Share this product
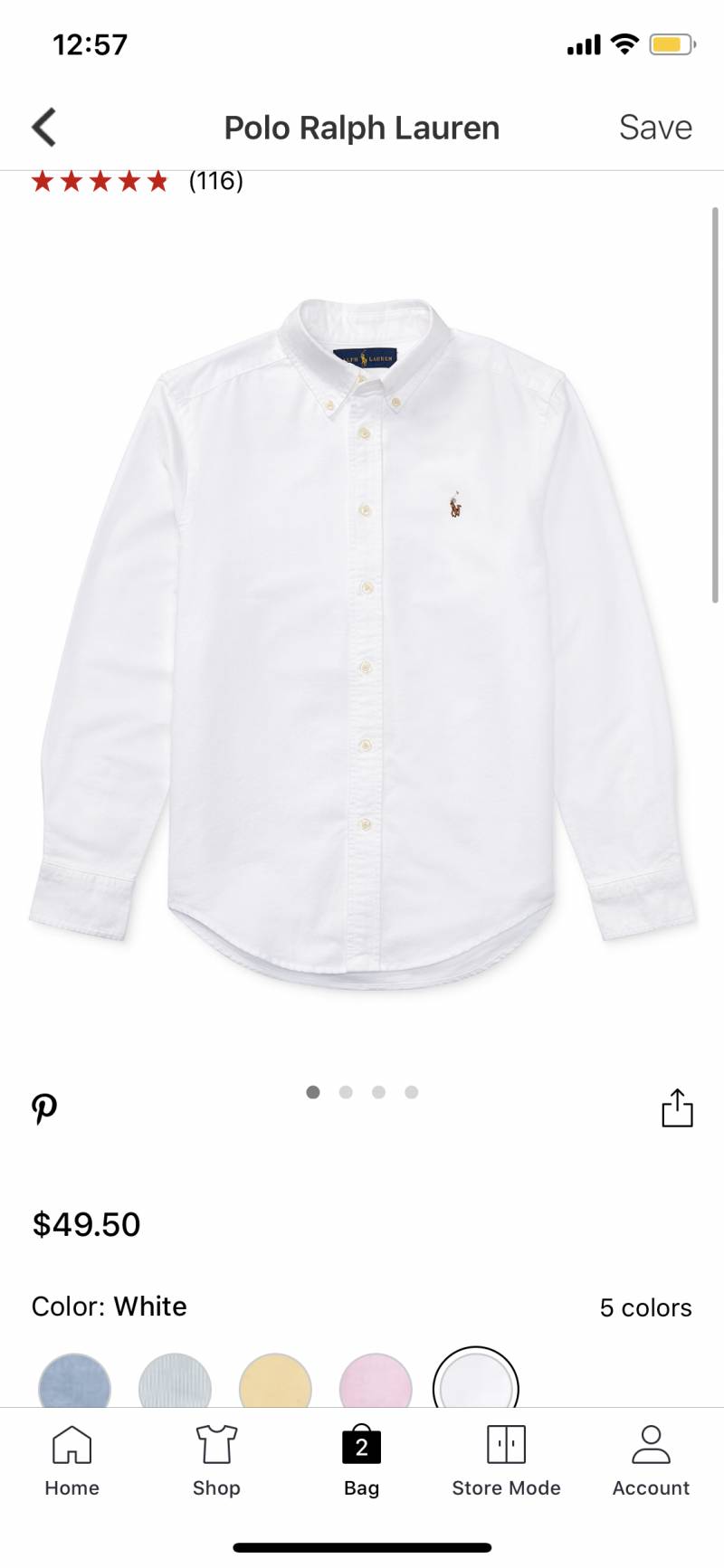 click(677, 1107)
